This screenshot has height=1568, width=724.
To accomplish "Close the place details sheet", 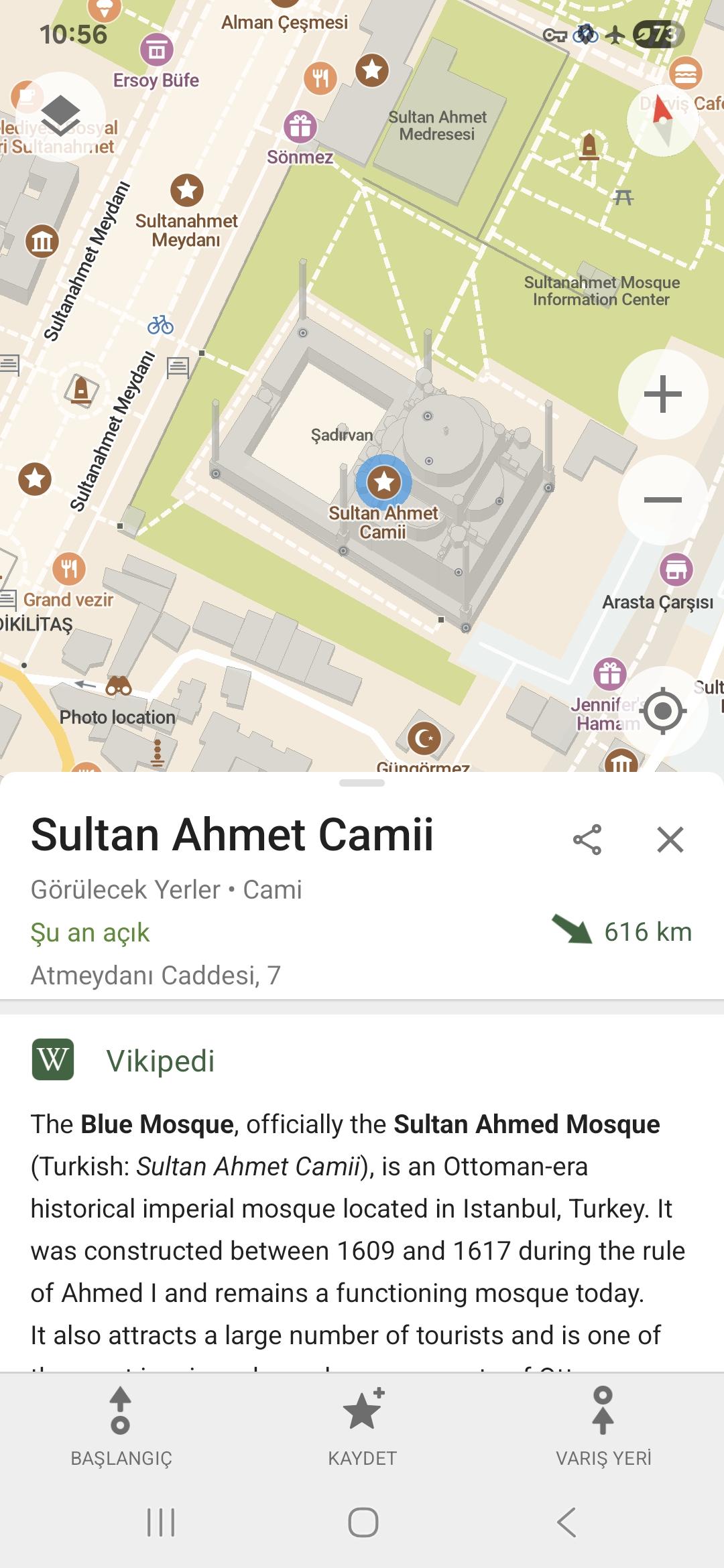I will point(670,840).
